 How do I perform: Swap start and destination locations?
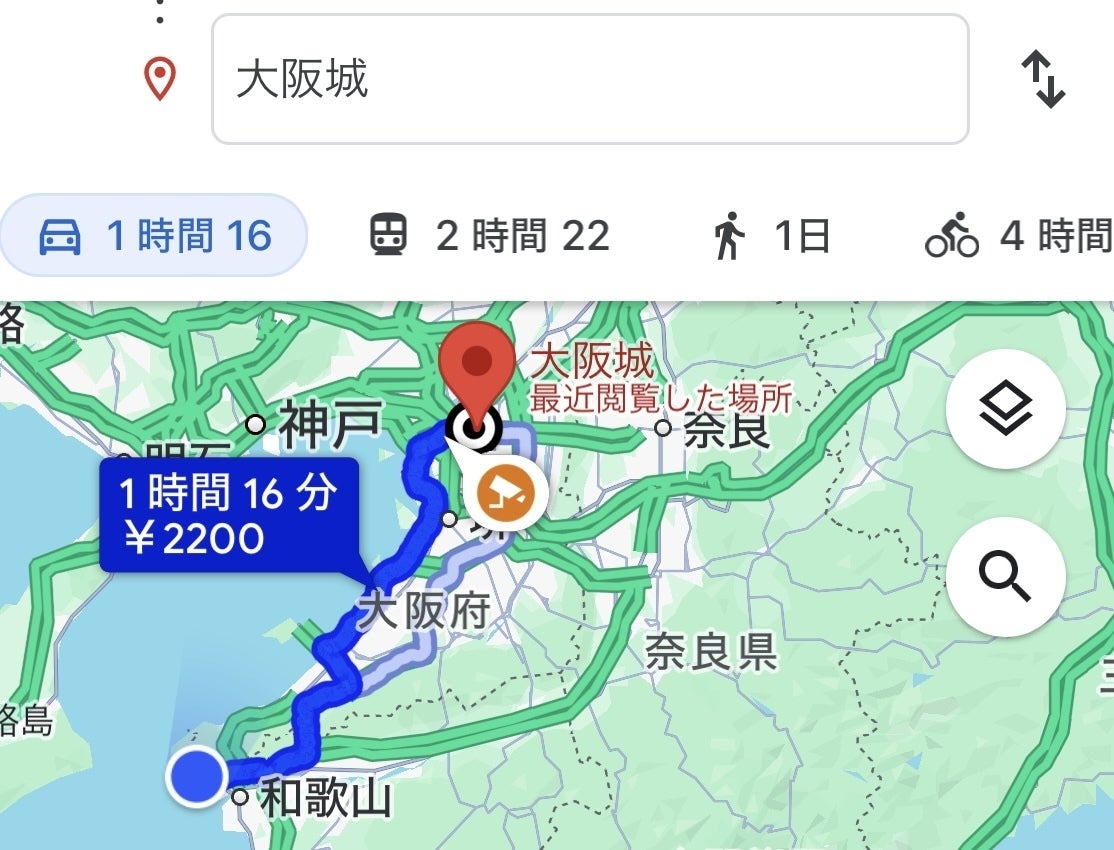tap(1042, 80)
